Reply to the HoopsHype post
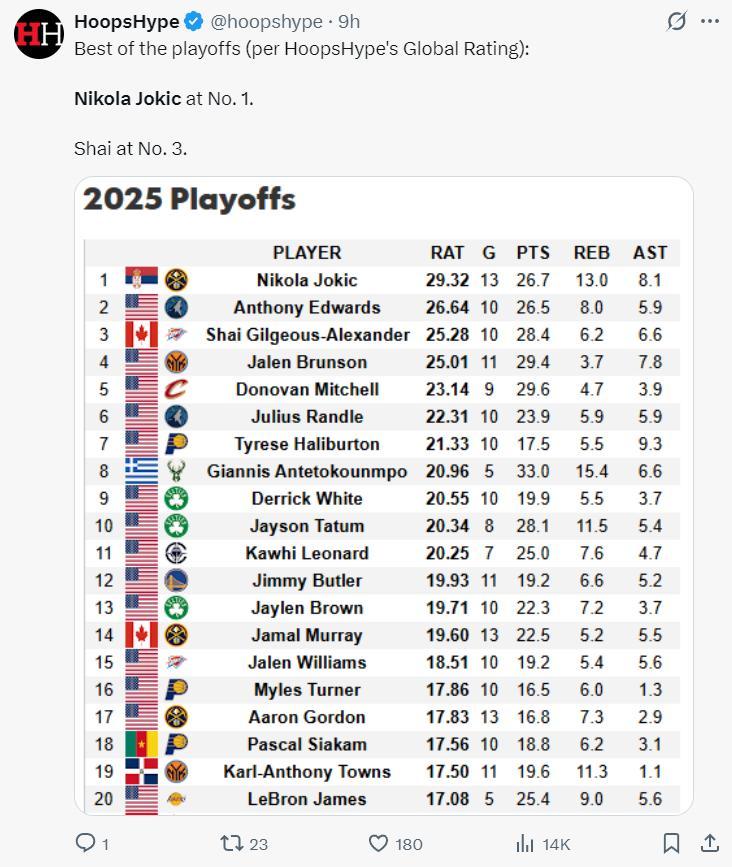This screenshot has width=732, height=867. click(x=86, y=844)
